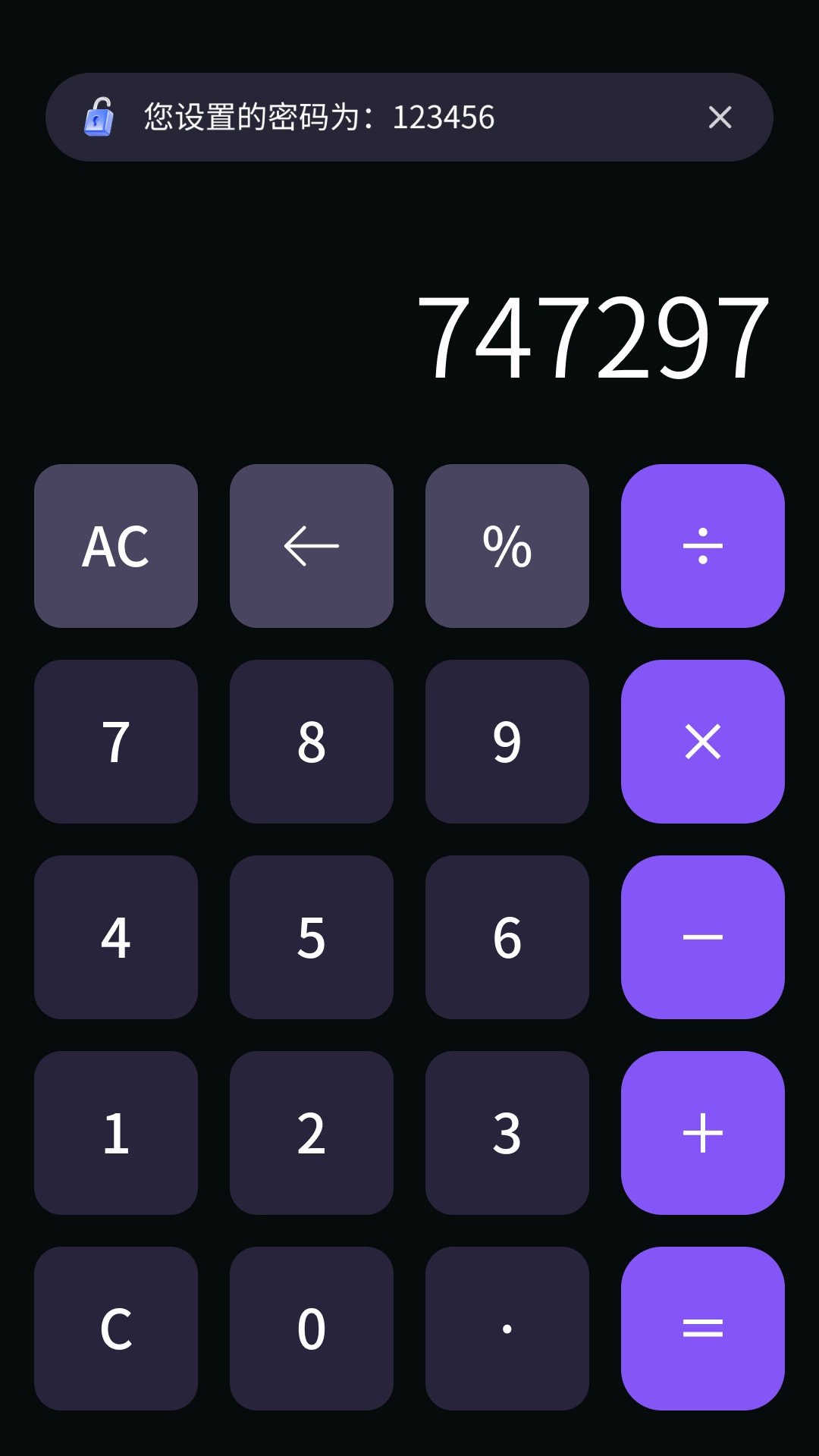This screenshot has height=1456, width=819.
Task: Tap the C clear key
Action: pos(116,1329)
